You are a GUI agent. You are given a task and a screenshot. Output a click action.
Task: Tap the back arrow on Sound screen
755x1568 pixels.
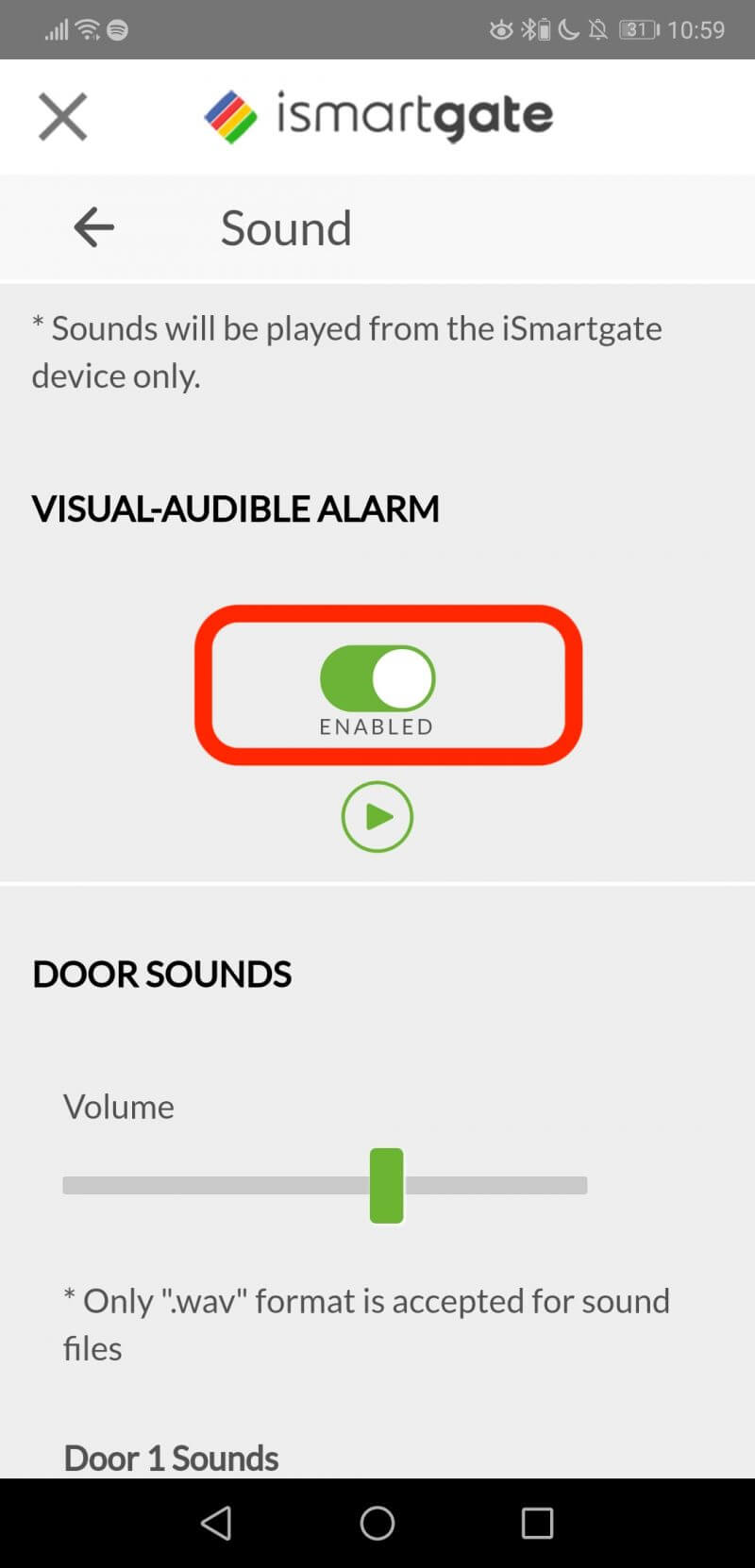tap(92, 227)
